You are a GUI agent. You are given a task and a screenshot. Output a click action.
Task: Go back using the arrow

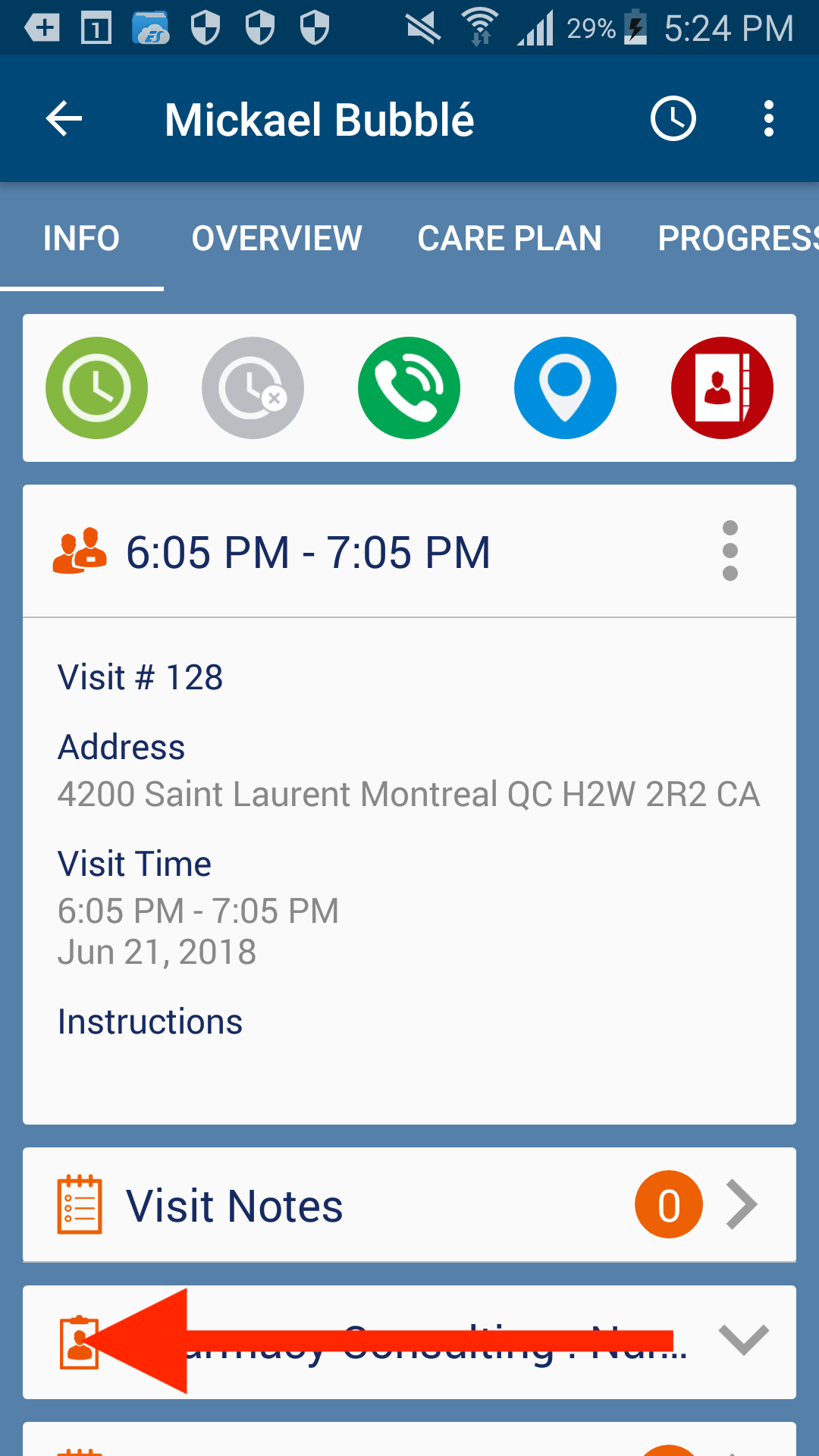64,119
